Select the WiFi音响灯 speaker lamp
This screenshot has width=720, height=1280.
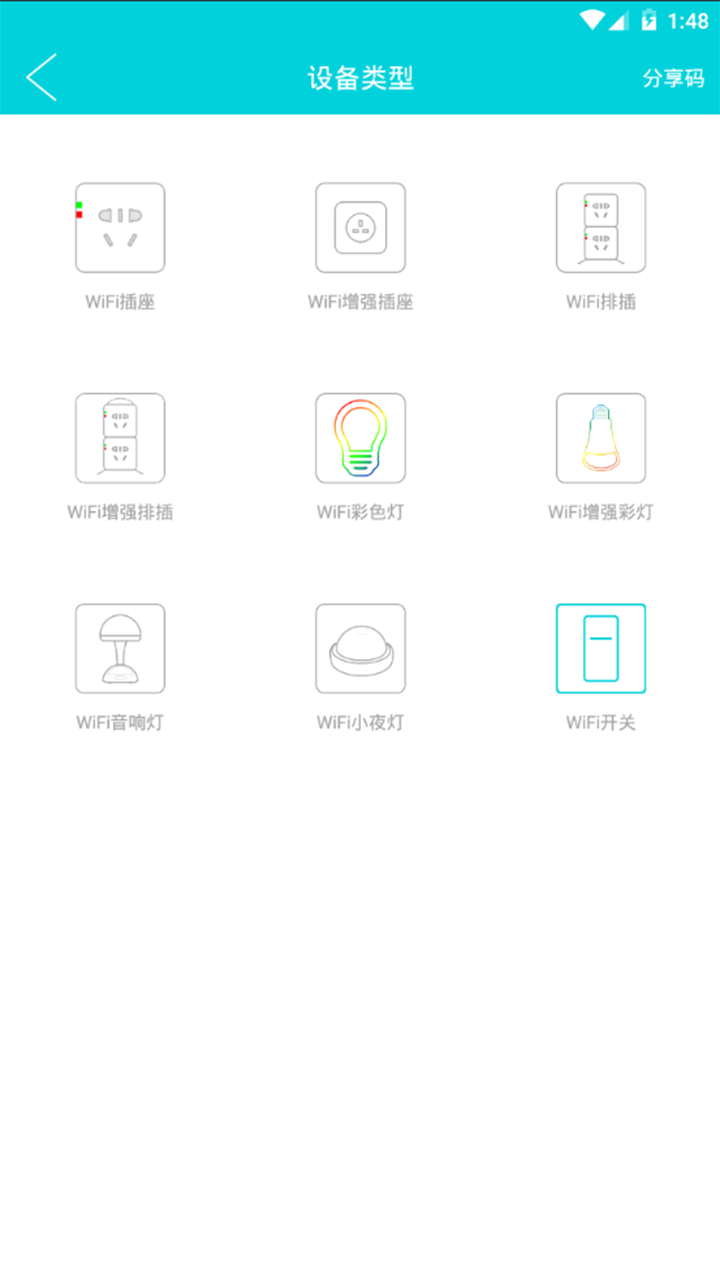120,648
